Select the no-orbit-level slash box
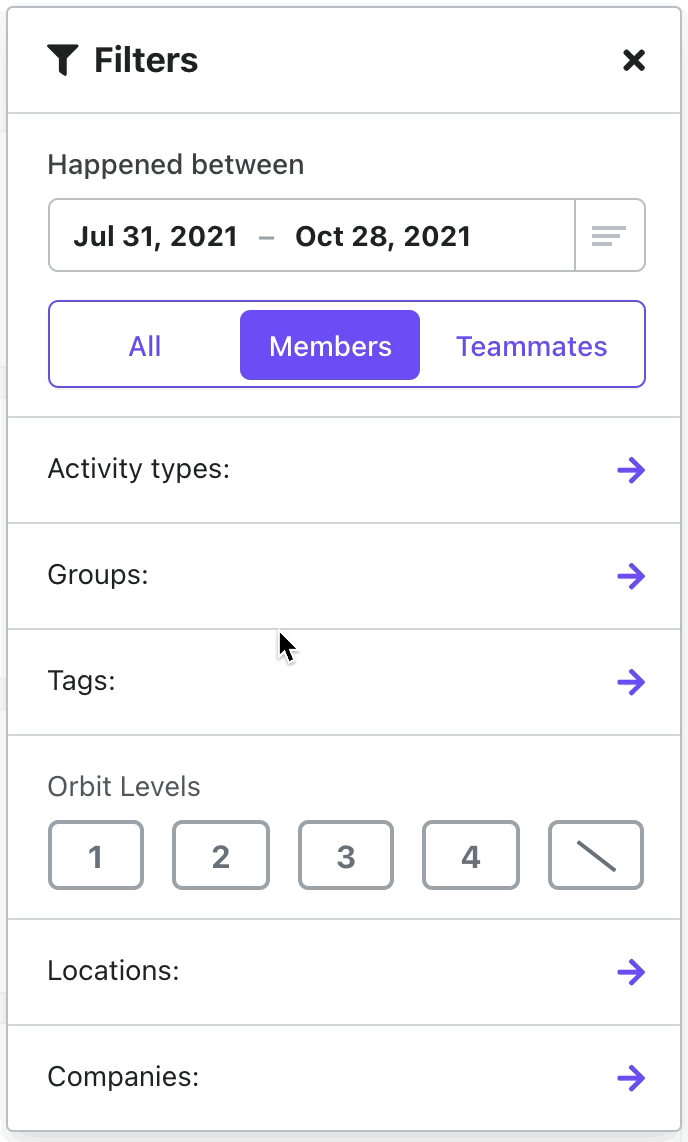The height and width of the screenshot is (1142, 688). pos(596,855)
